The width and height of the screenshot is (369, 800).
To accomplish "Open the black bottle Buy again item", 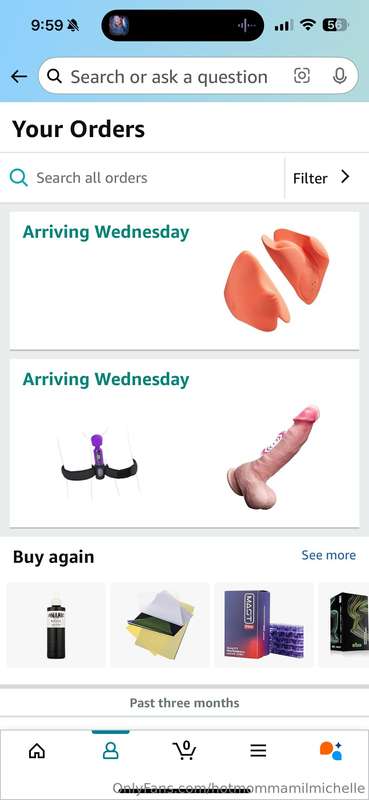I will click(56, 625).
